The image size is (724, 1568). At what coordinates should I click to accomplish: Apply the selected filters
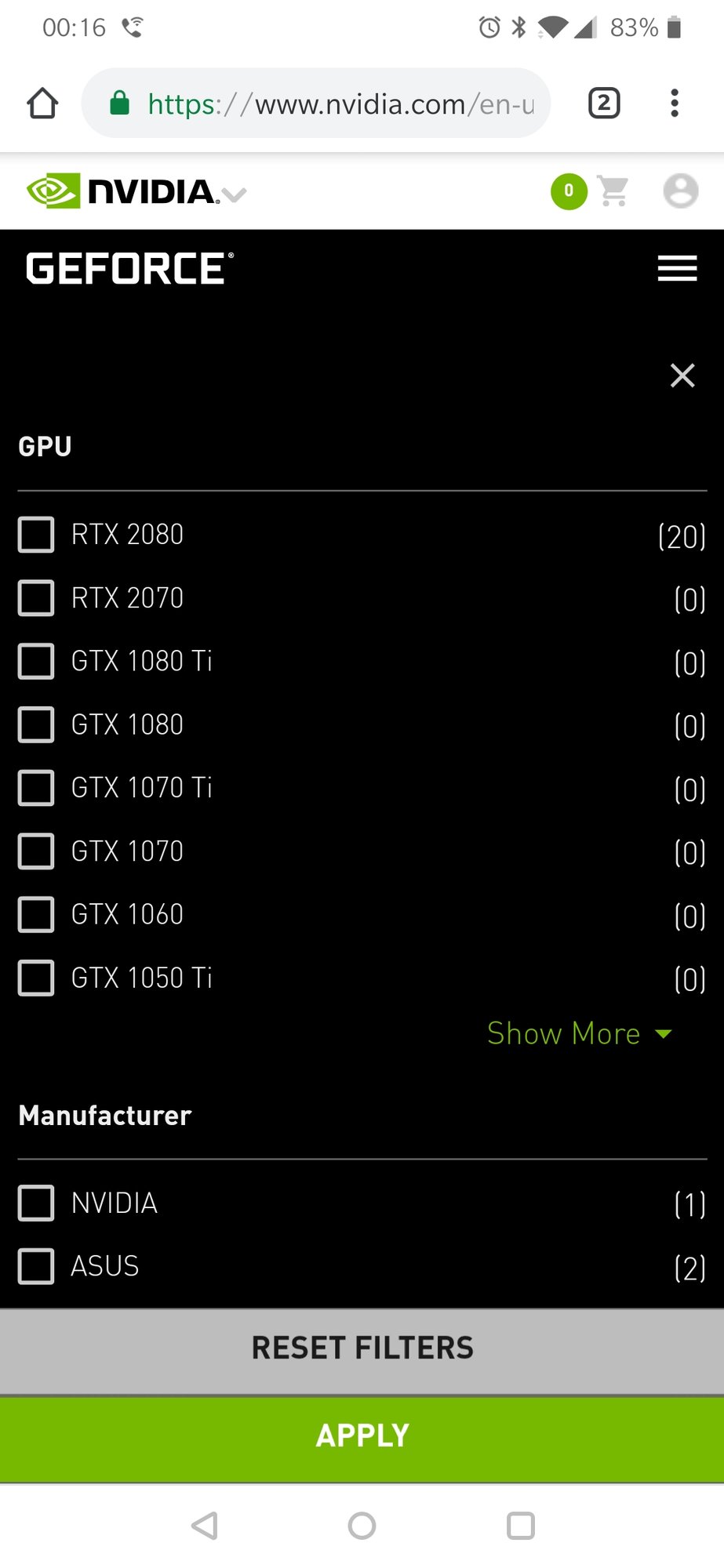click(x=362, y=1436)
